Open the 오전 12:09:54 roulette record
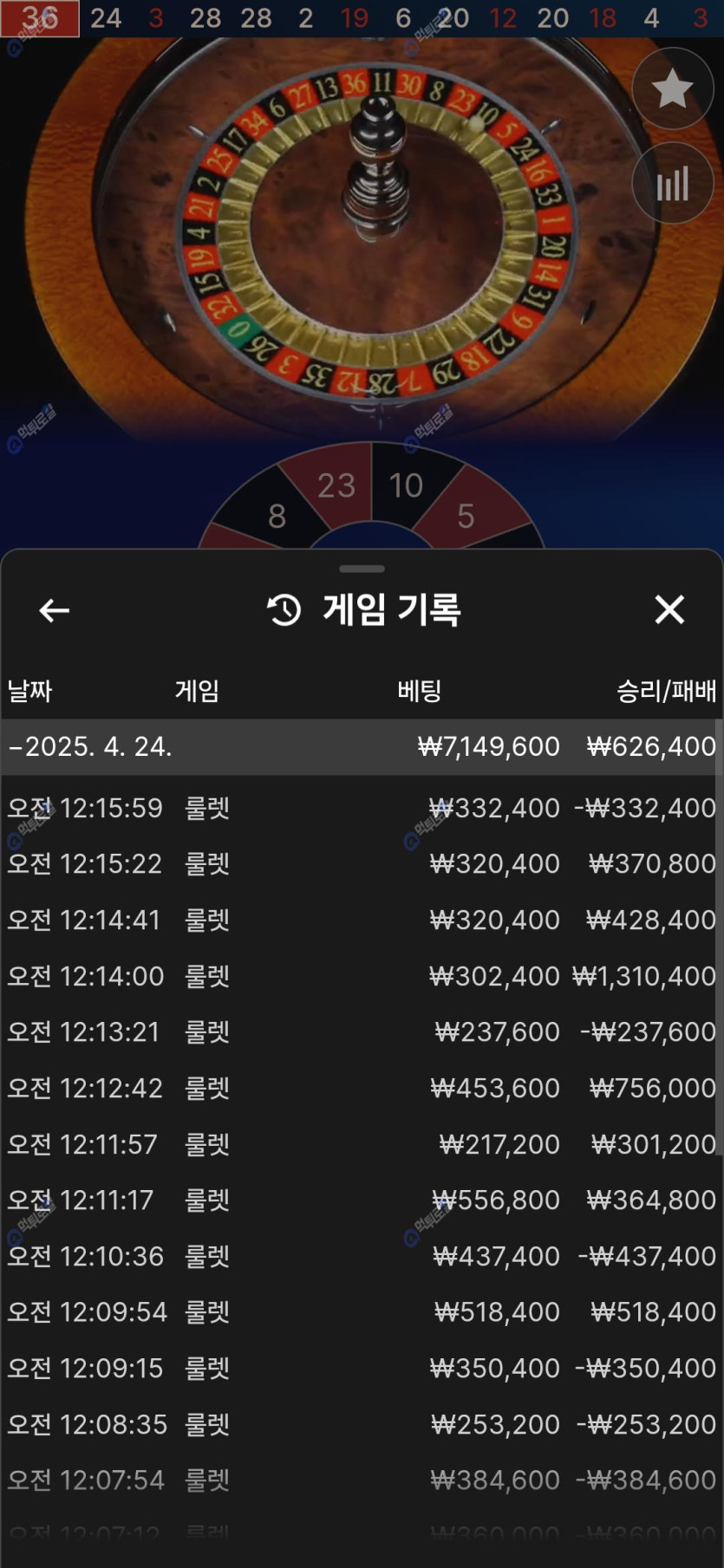 [361, 1311]
